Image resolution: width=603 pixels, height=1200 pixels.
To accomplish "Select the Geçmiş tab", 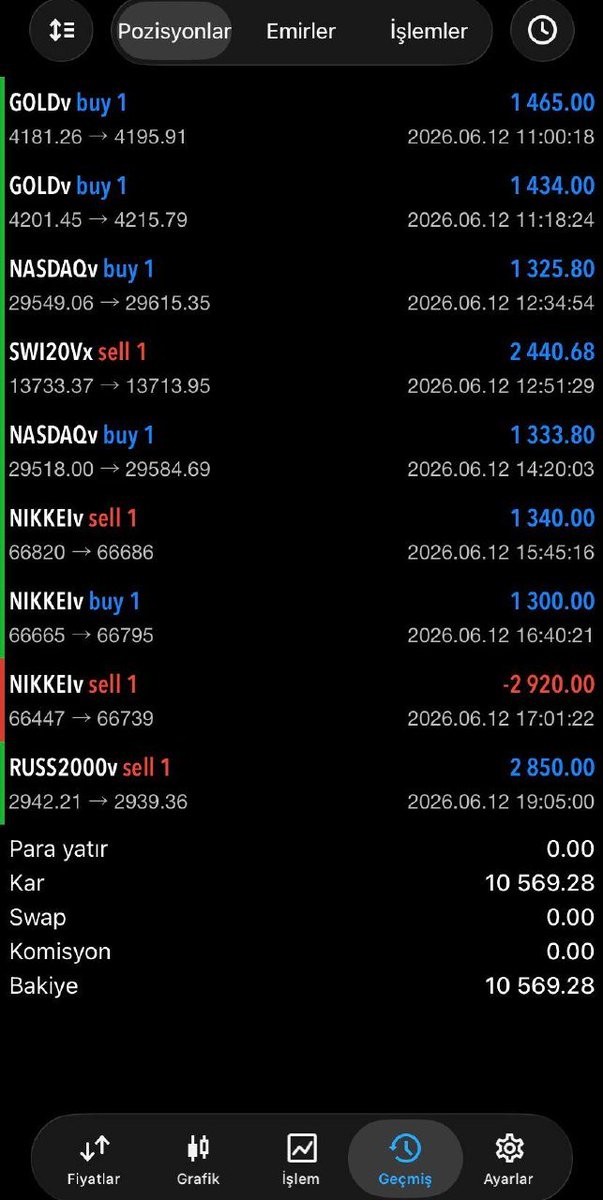I will tap(405, 1159).
